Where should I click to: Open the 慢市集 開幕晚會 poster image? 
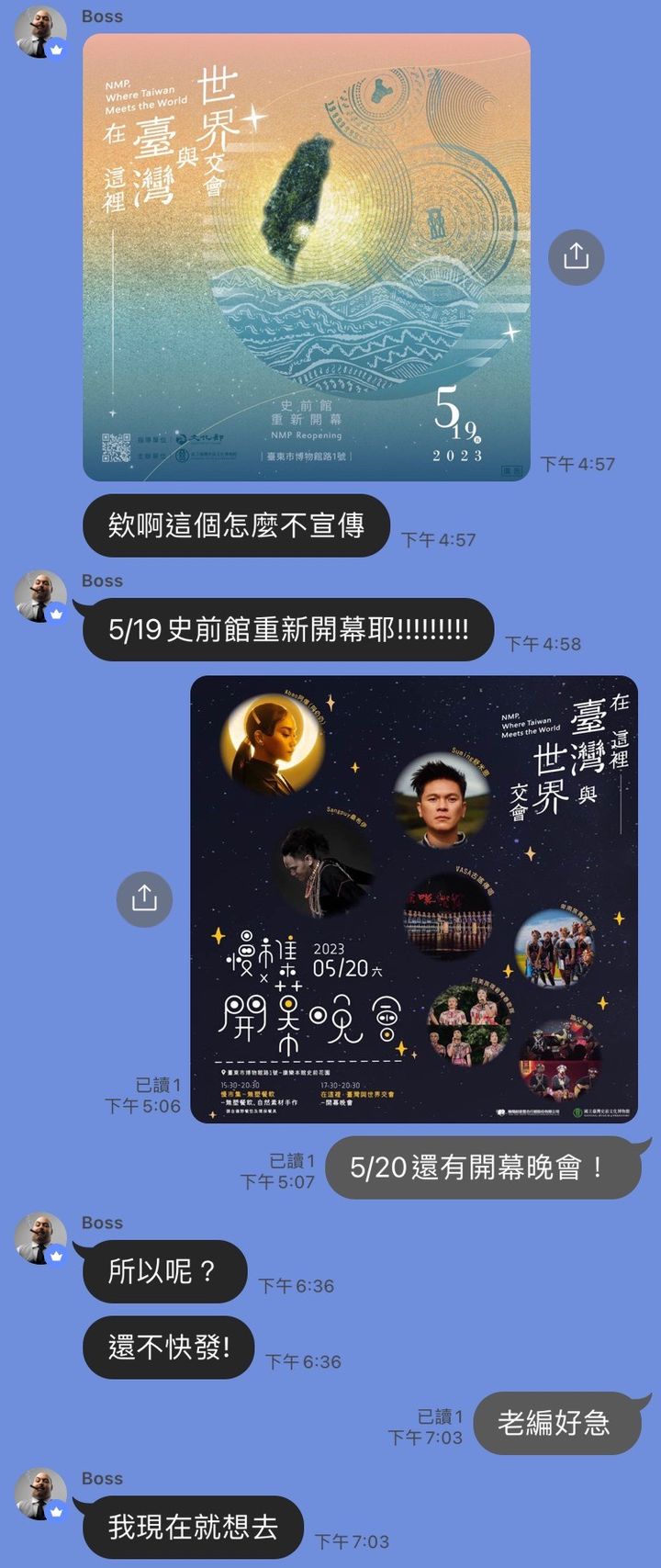pos(413,898)
